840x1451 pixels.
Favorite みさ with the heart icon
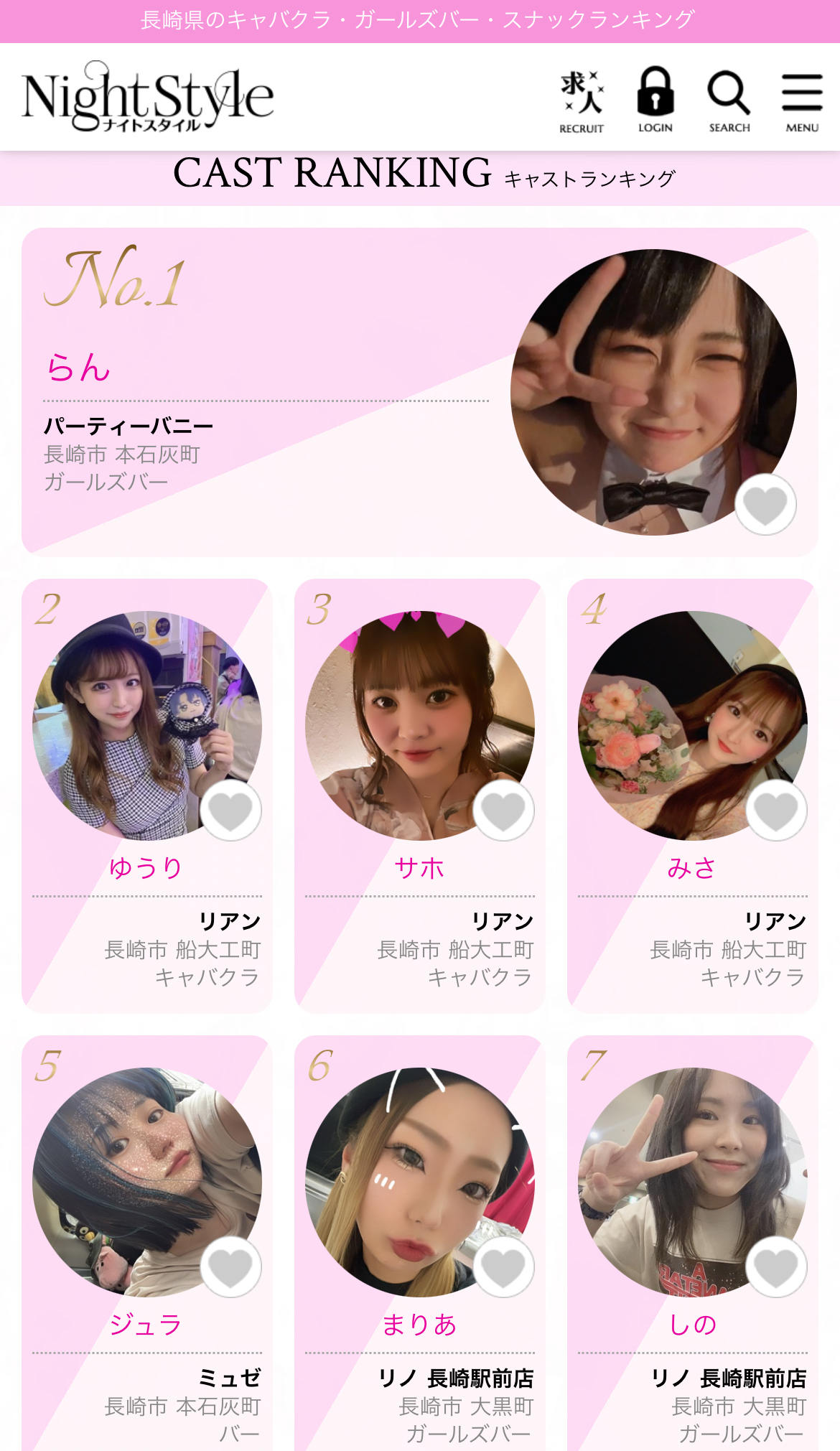click(776, 811)
